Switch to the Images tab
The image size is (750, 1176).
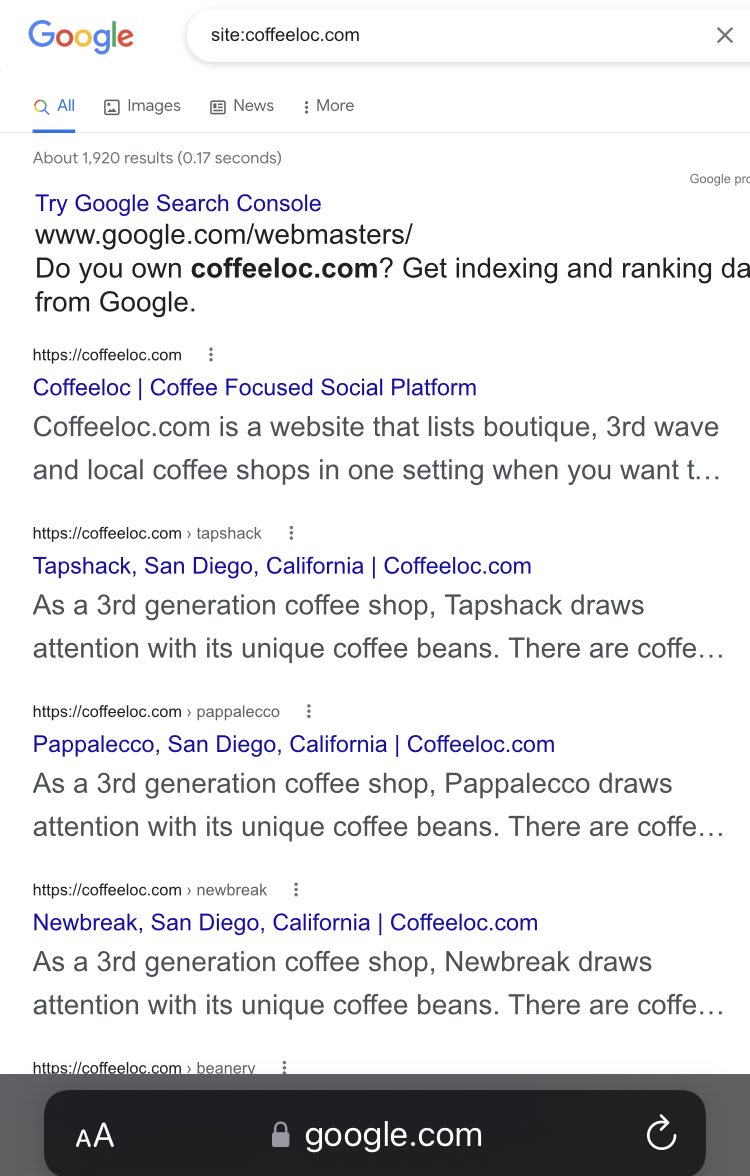142,106
